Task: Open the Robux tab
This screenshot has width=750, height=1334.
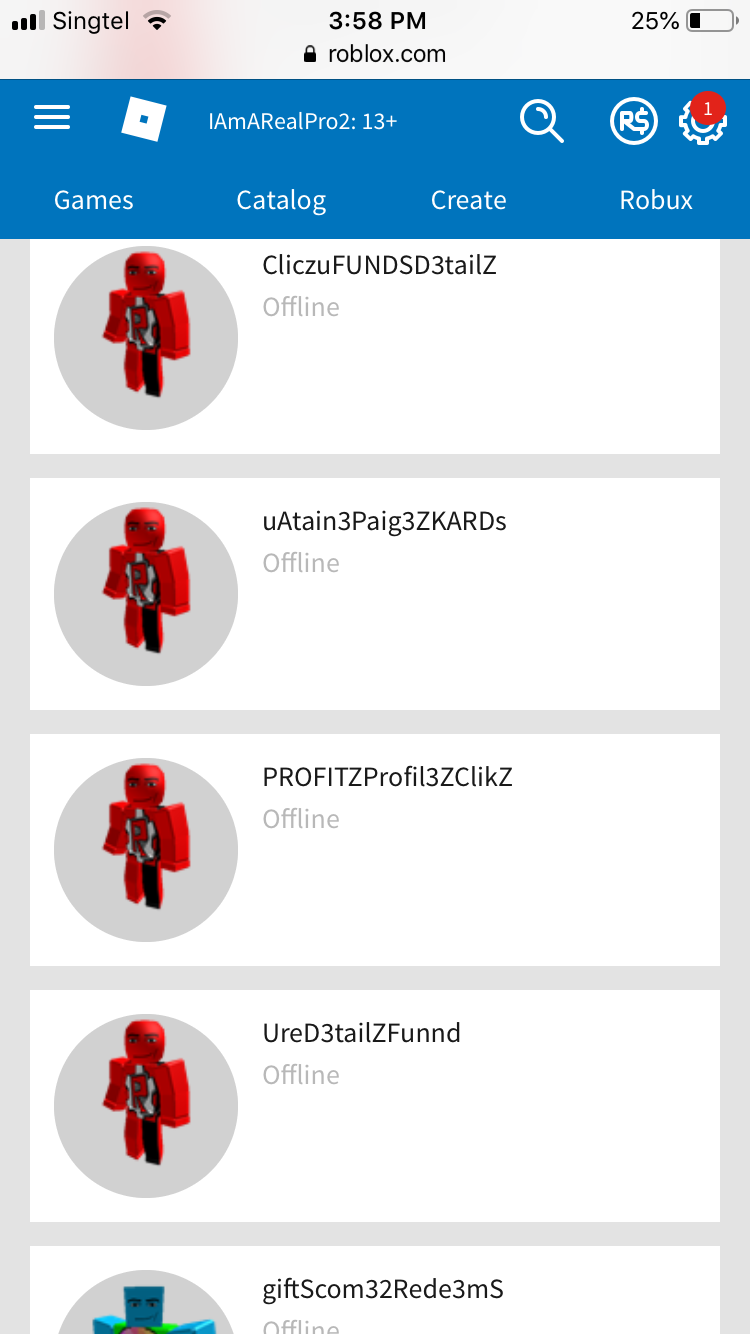Action: pos(656,200)
